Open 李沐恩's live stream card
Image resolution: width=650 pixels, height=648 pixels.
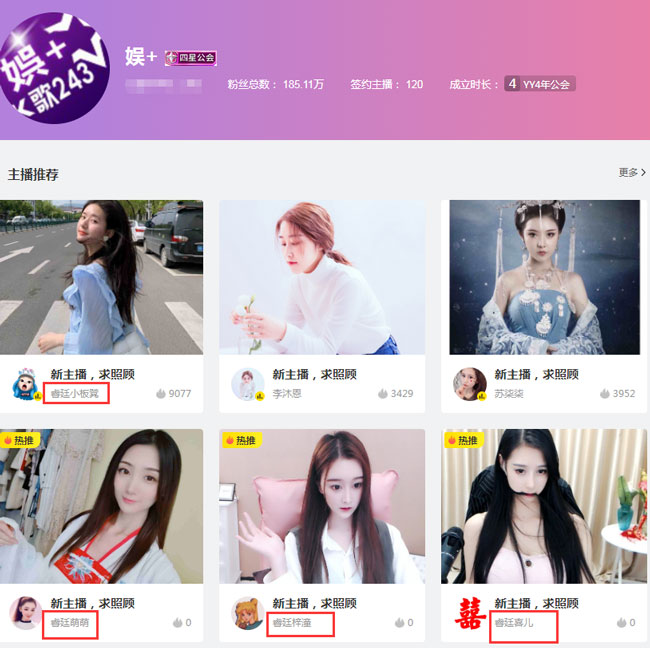click(321, 278)
